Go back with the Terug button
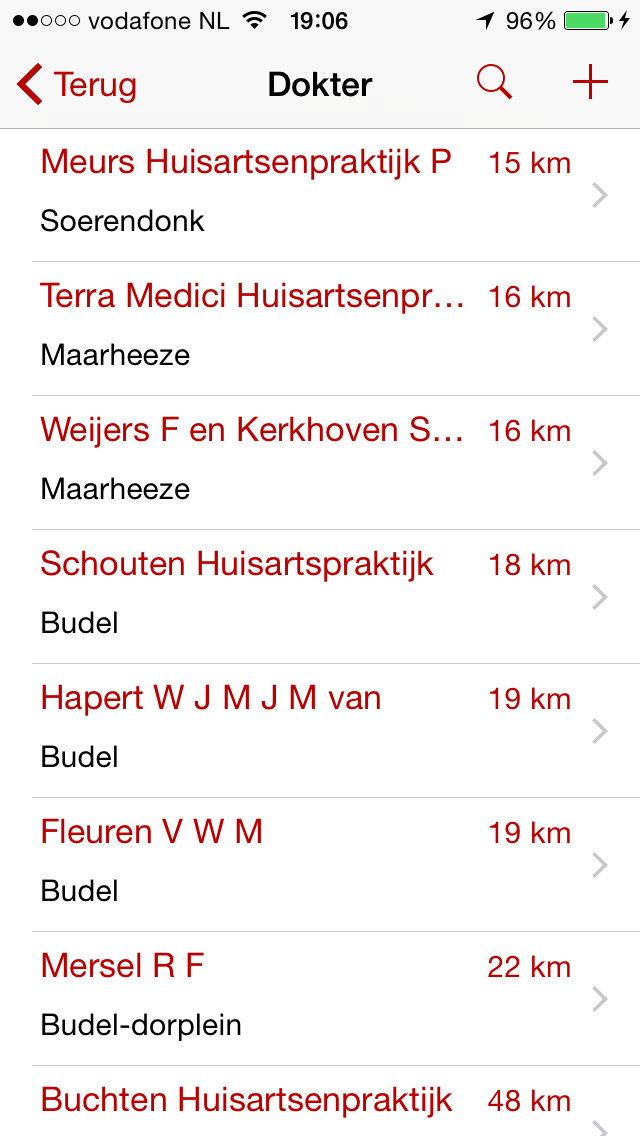The height and width of the screenshot is (1136, 640). (76, 85)
